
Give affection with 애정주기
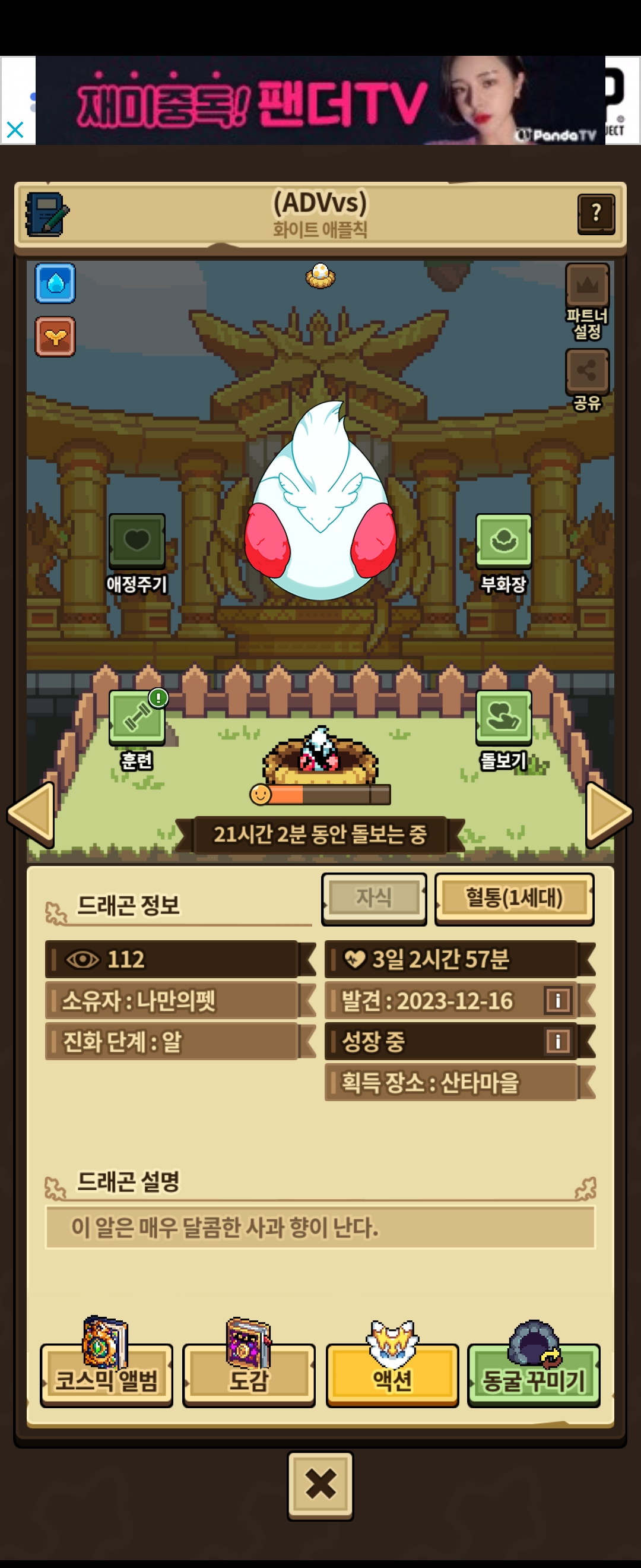click(x=137, y=540)
